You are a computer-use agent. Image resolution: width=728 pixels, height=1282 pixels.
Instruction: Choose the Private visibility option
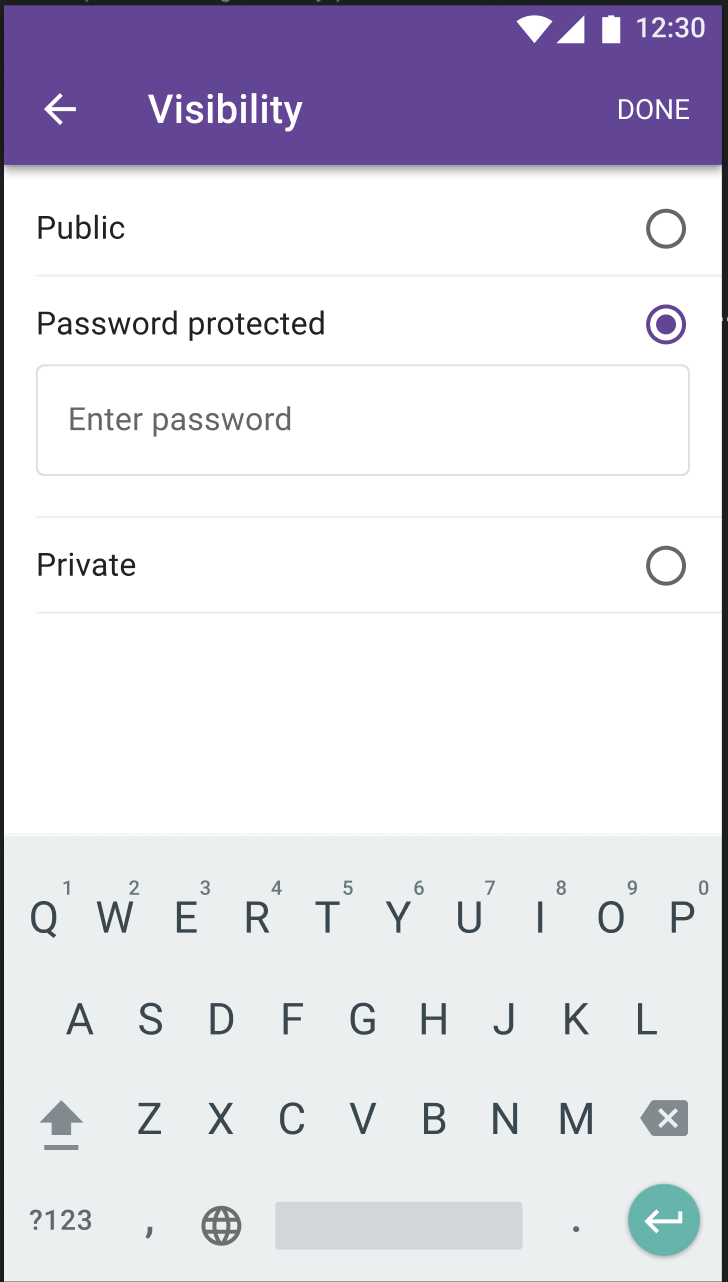tap(665, 565)
